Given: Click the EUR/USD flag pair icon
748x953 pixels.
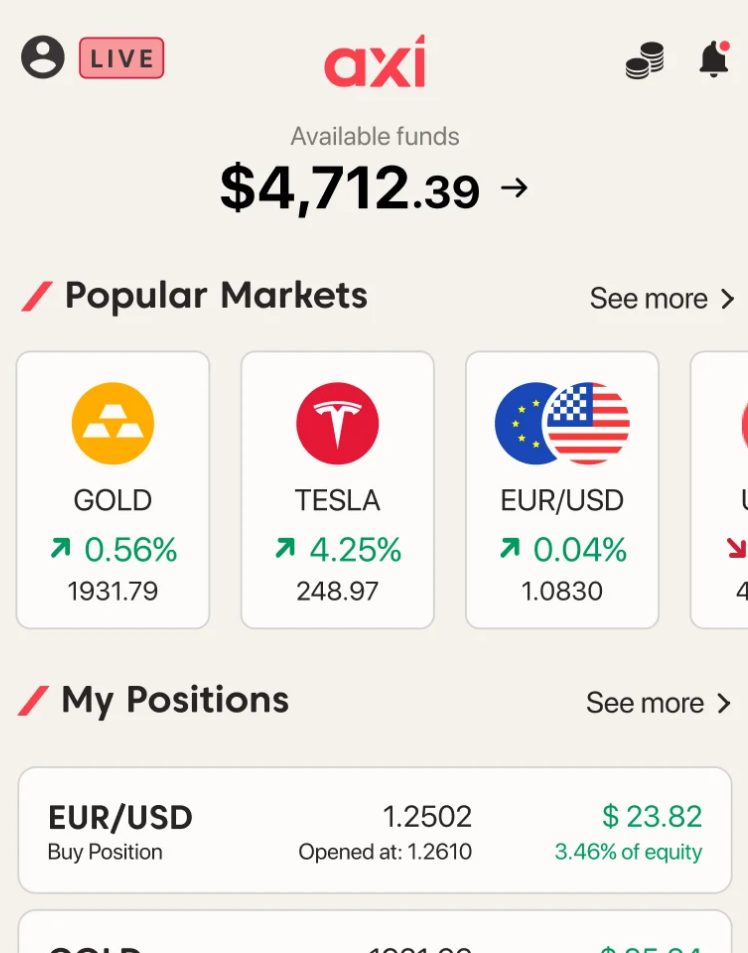Looking at the screenshot, I should coord(562,422).
